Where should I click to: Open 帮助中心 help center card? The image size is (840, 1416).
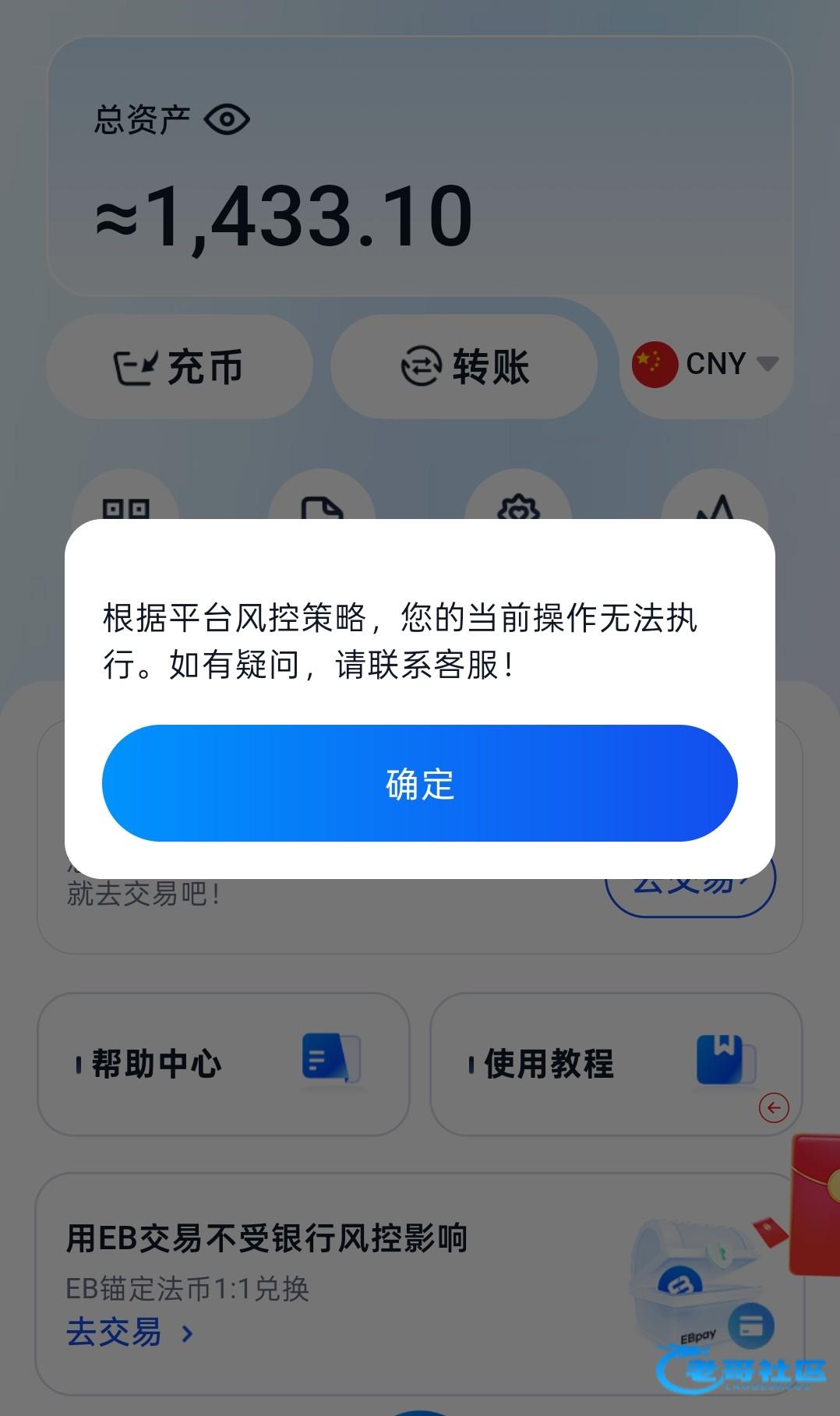click(x=223, y=1064)
